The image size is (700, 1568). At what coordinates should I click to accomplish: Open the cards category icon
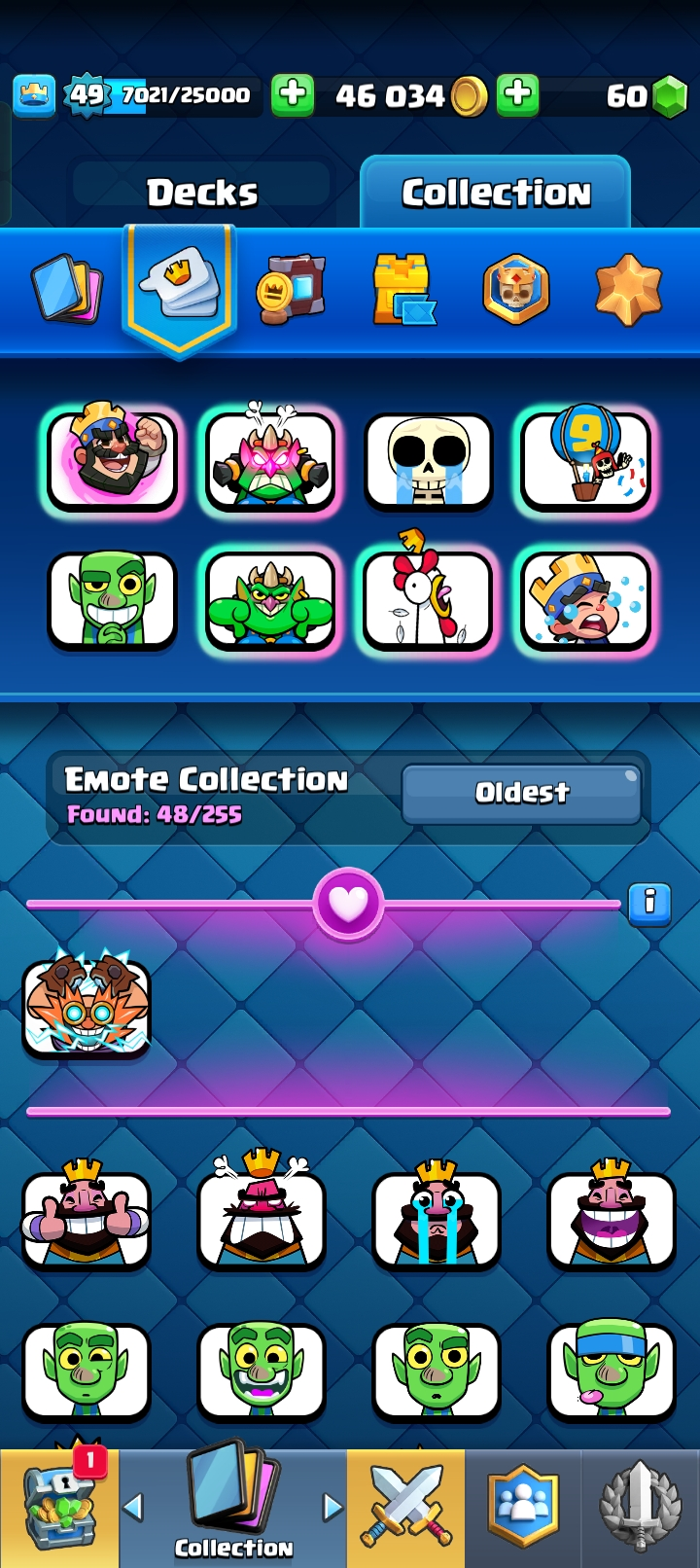coord(66,289)
